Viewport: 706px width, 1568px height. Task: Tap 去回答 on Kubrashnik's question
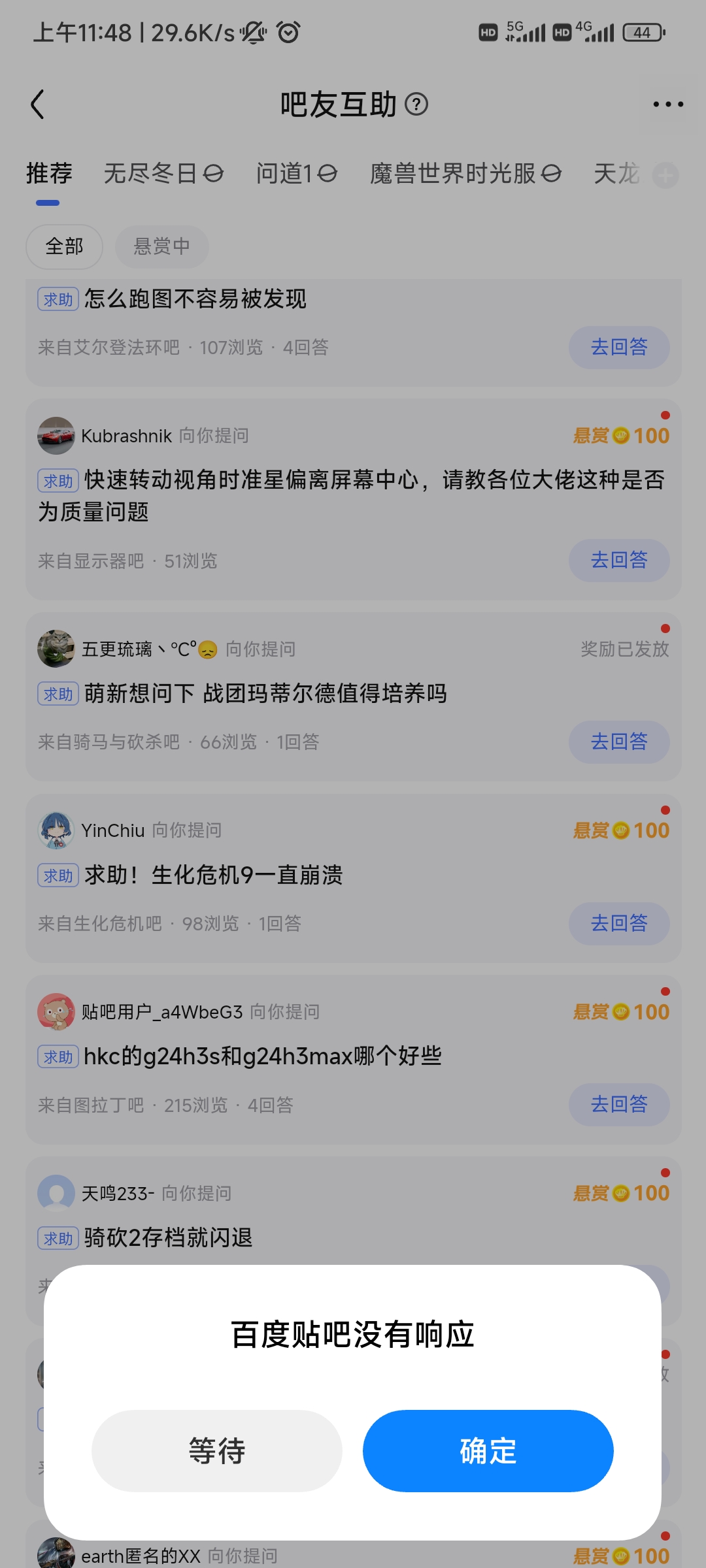point(618,560)
